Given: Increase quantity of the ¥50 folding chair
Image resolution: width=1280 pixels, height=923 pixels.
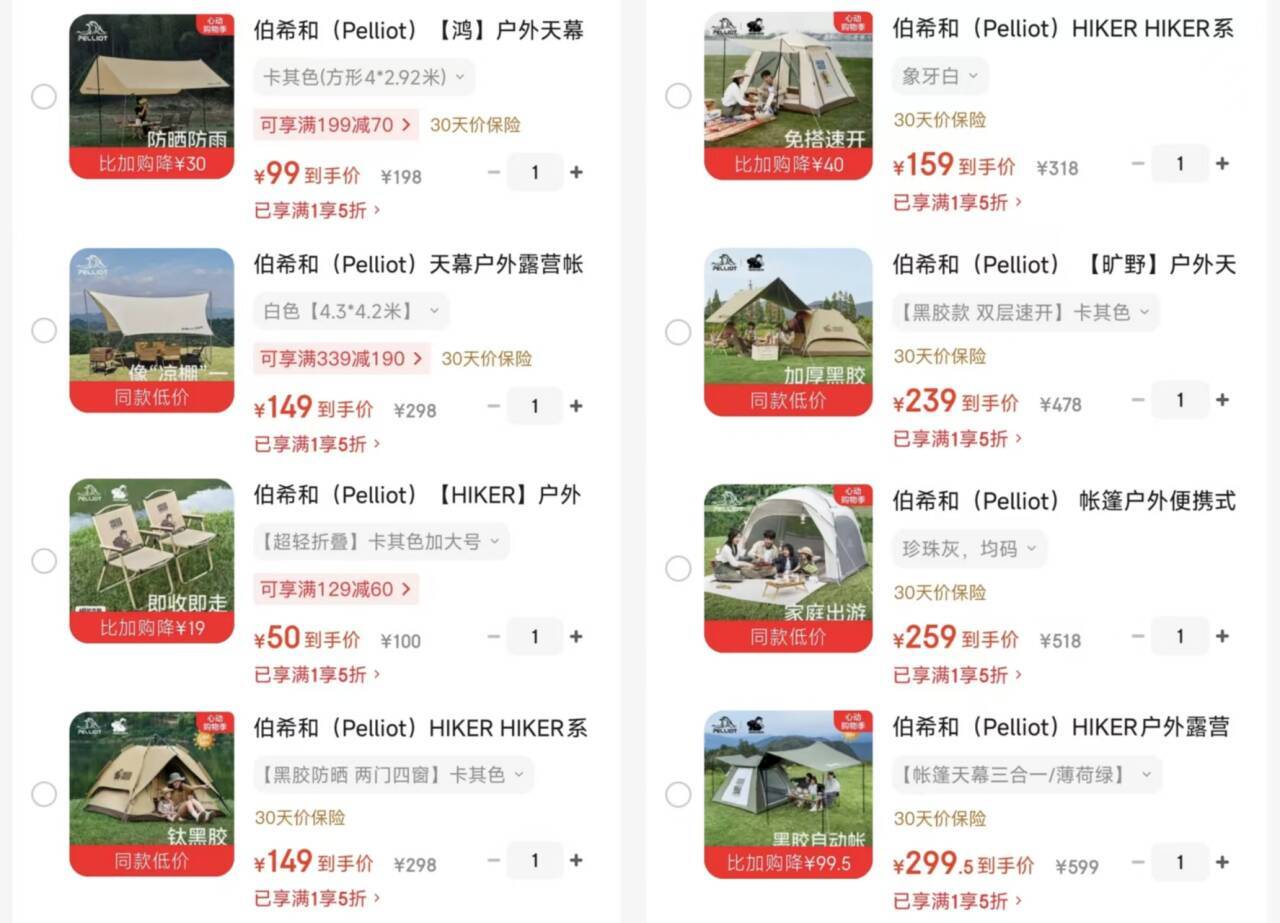Looking at the screenshot, I should tap(576, 637).
